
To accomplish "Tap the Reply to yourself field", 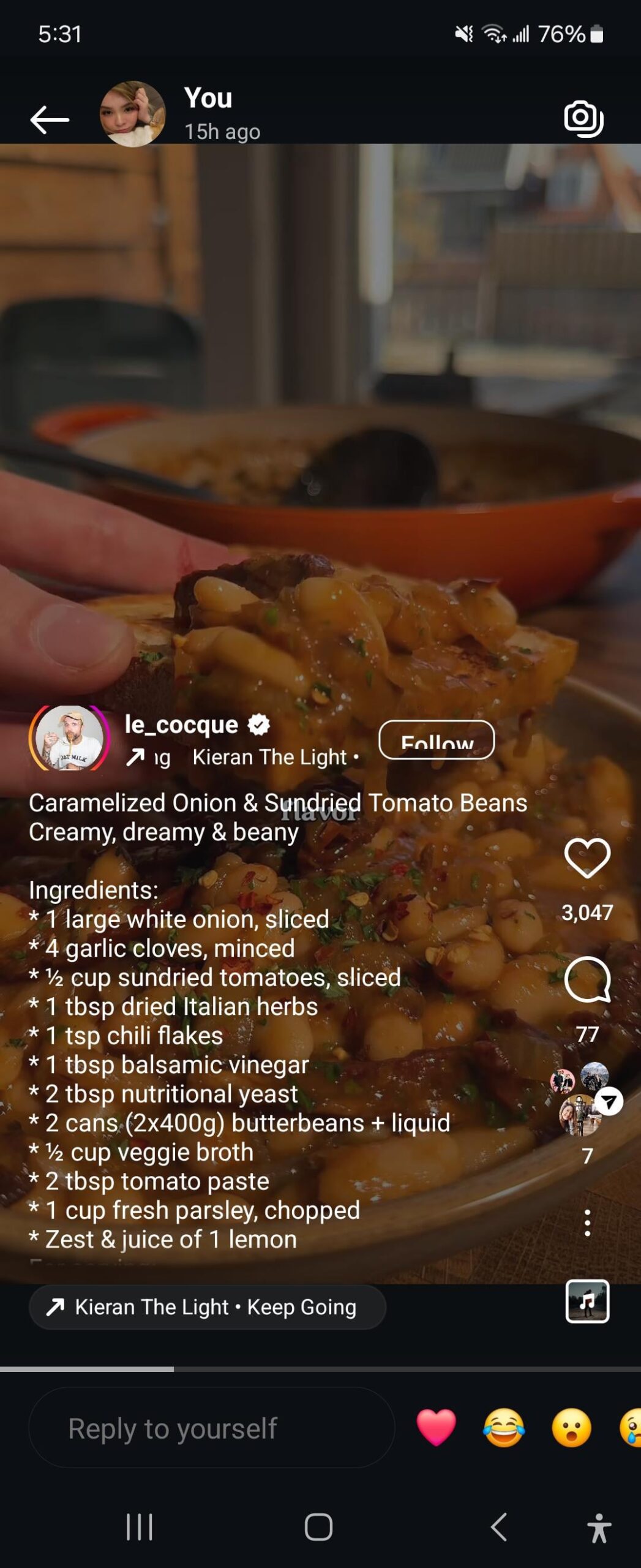I will [x=212, y=1428].
